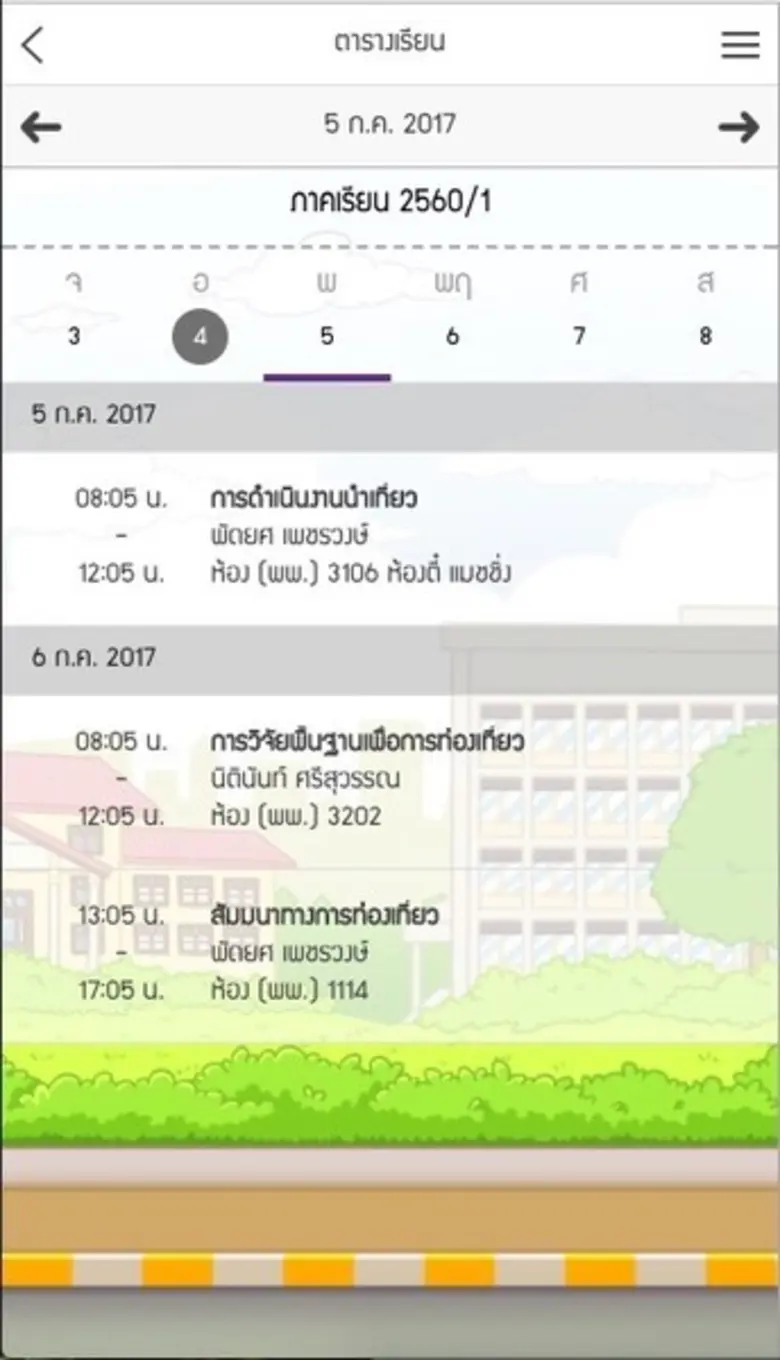
Task: Open semester selector ภาคเรียน 2560/1
Action: tap(390, 201)
